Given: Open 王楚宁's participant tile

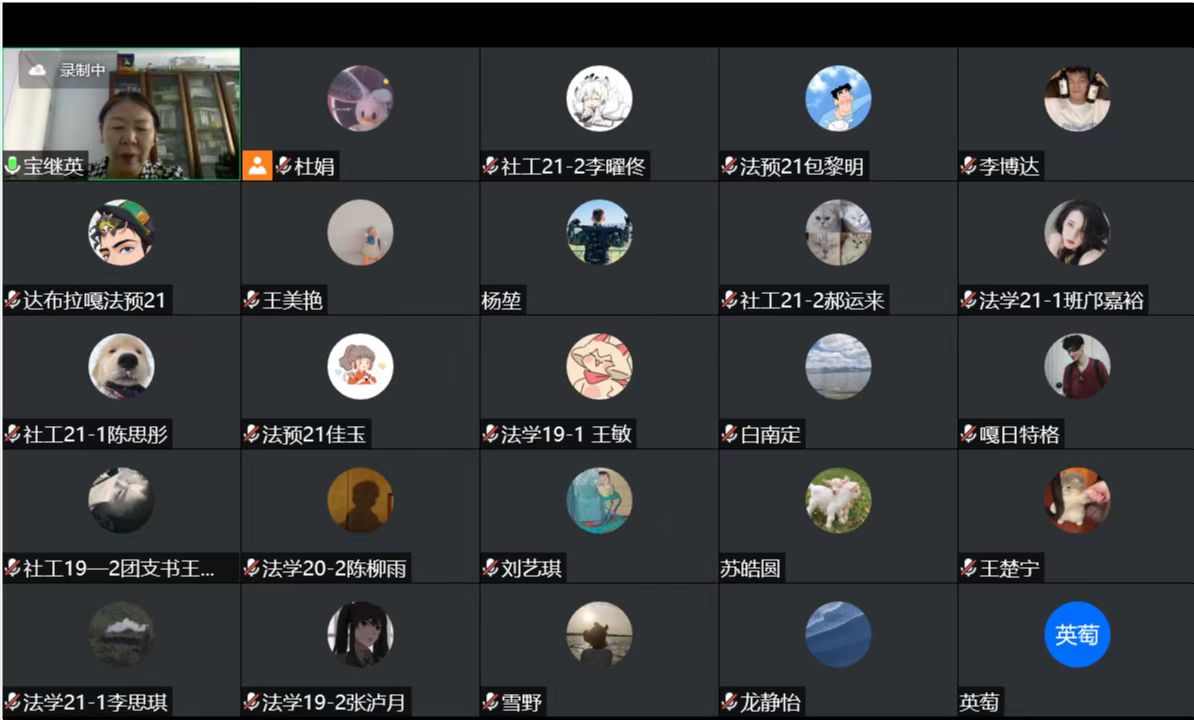Looking at the screenshot, I should click(x=1076, y=516).
